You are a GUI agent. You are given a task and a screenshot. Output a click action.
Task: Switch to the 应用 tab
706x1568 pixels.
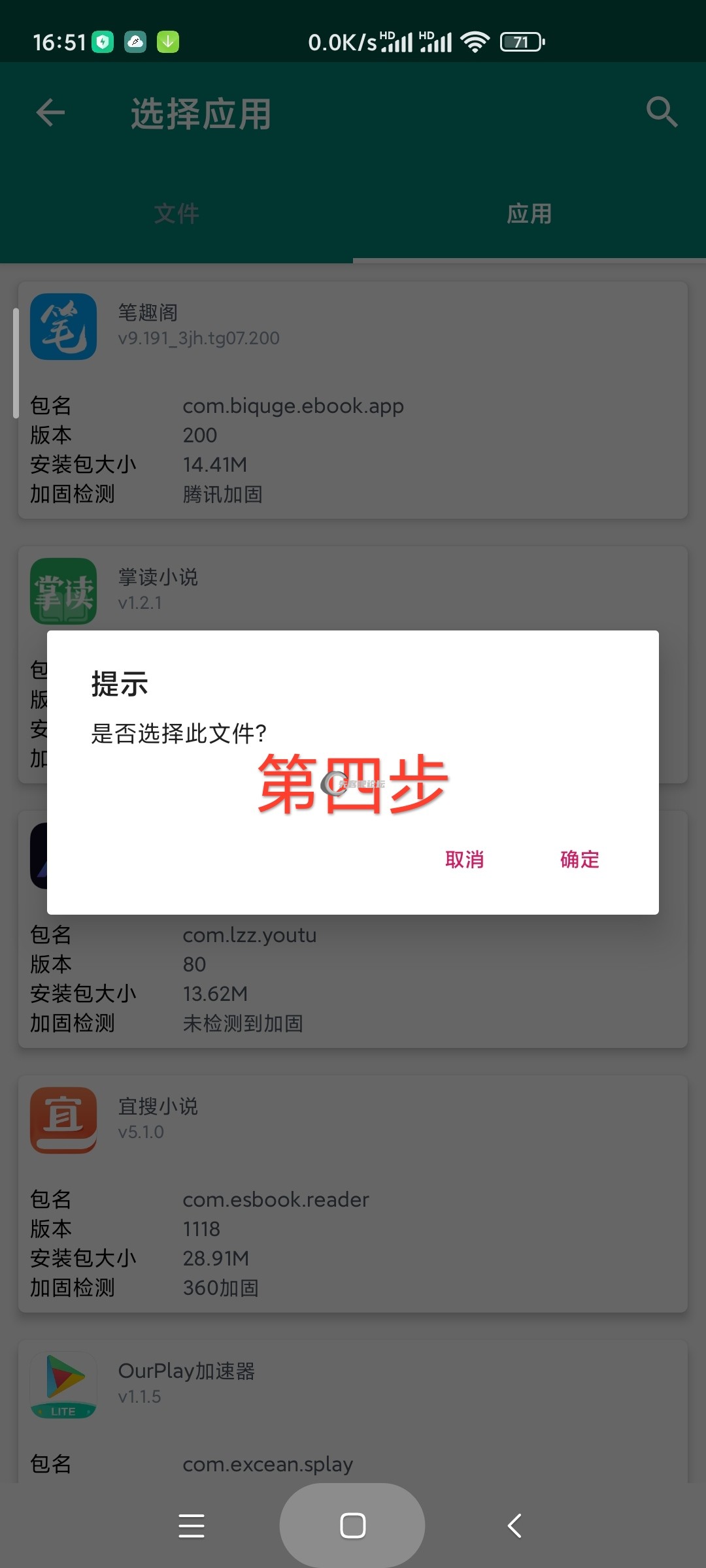point(529,214)
